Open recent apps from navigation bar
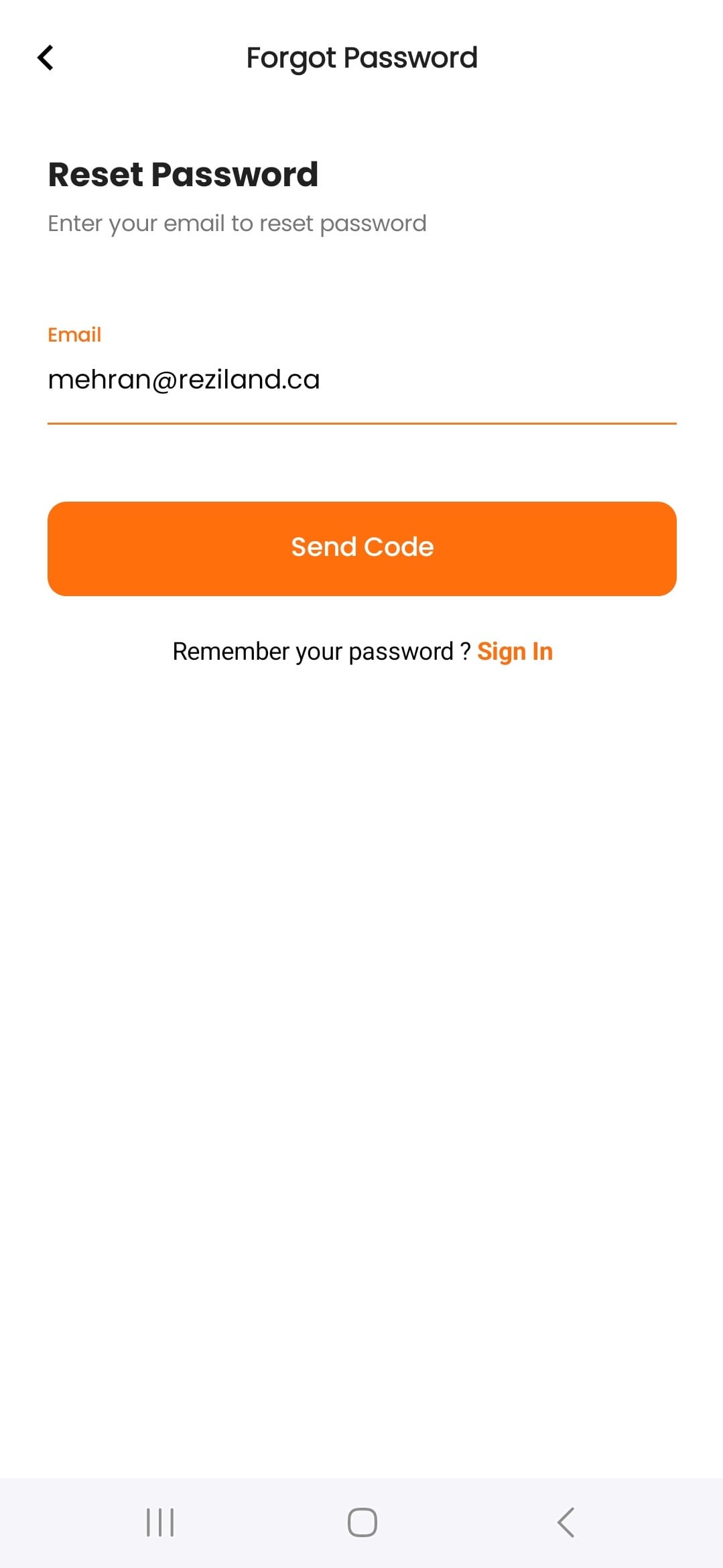Image resolution: width=723 pixels, height=1568 pixels. click(x=160, y=1522)
